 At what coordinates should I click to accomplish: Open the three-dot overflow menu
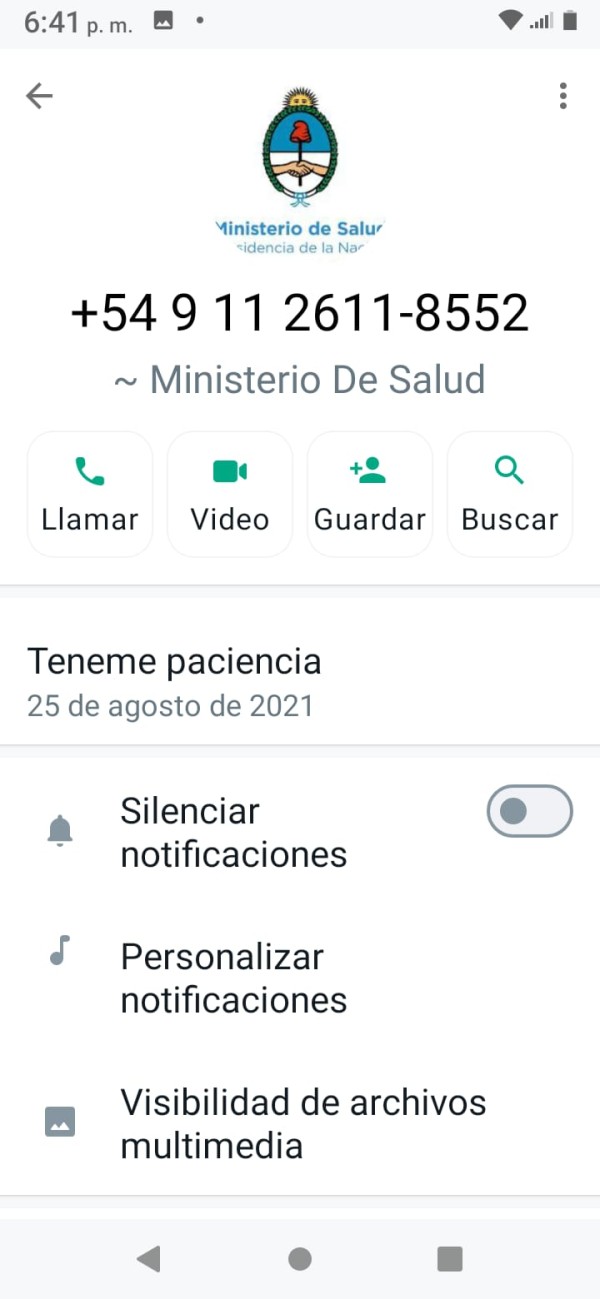tap(563, 96)
